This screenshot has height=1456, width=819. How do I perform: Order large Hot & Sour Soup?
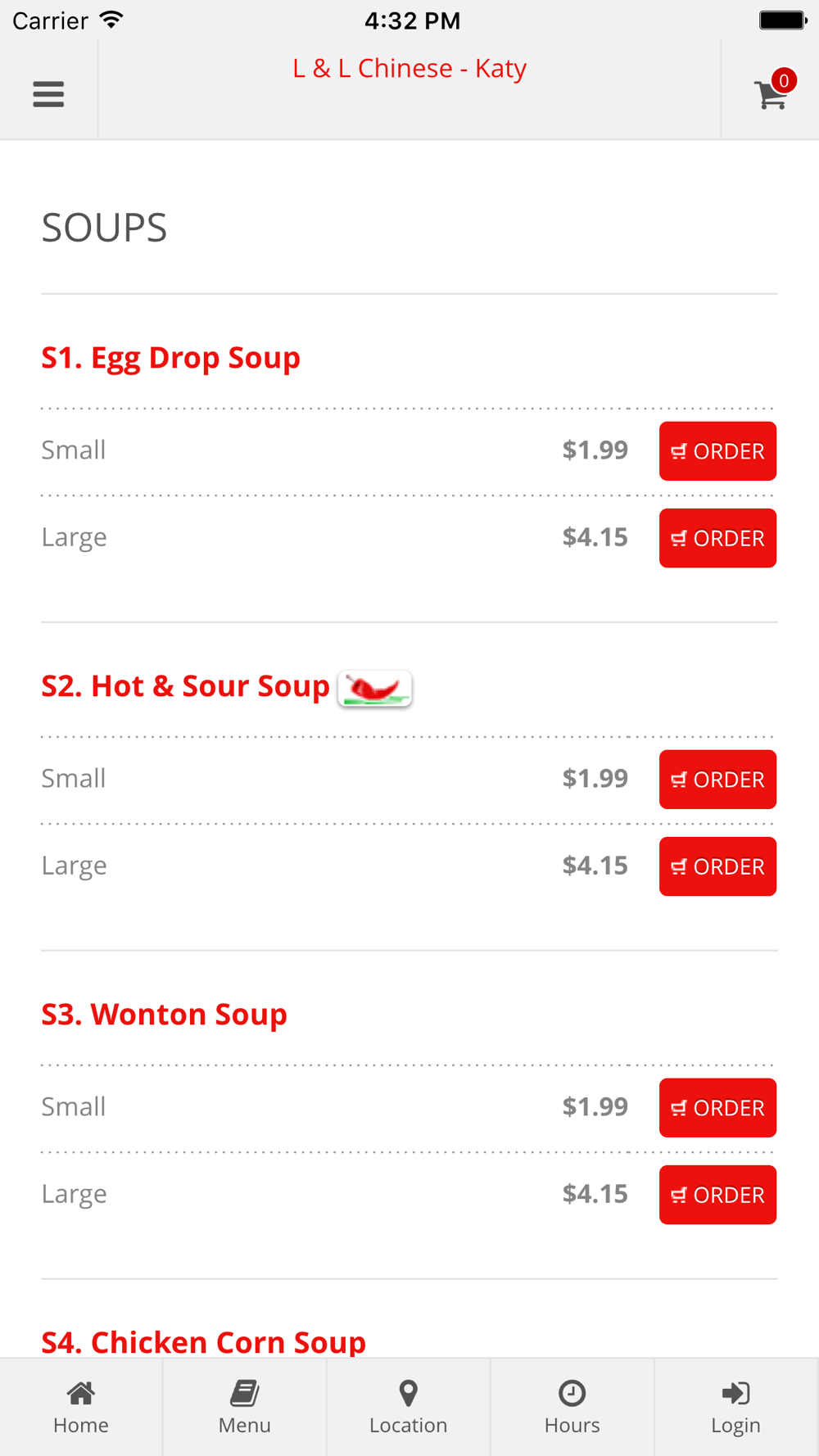717,866
